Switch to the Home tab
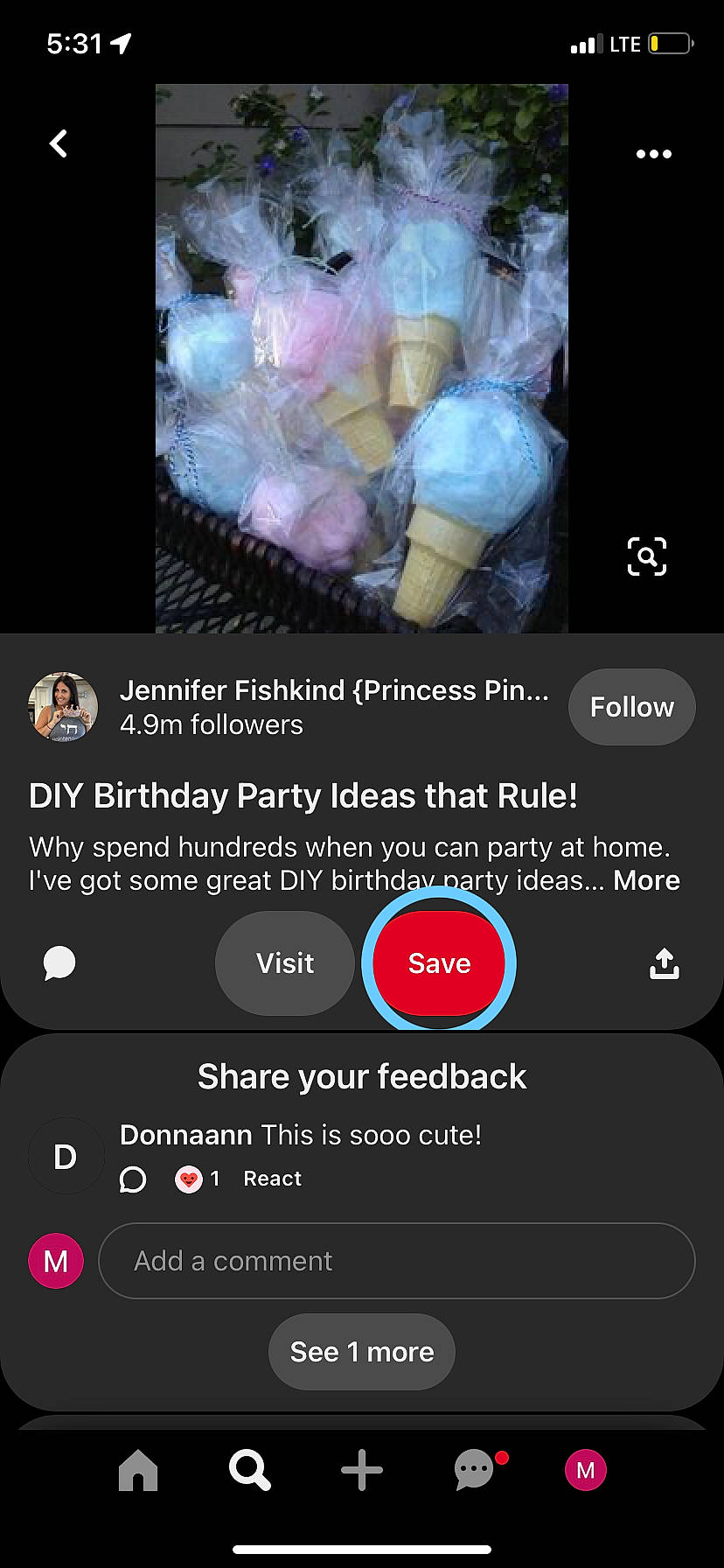Image resolution: width=724 pixels, height=1568 pixels. click(x=138, y=1470)
